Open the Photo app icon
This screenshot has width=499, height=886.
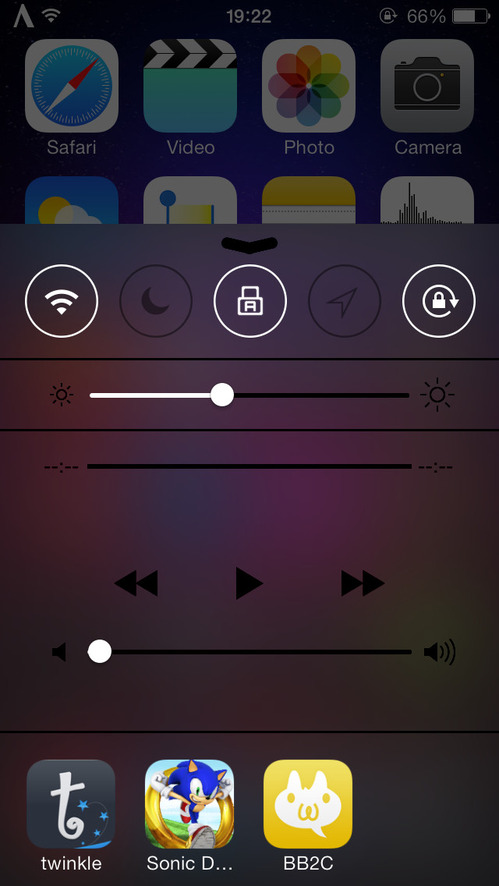[x=309, y=86]
